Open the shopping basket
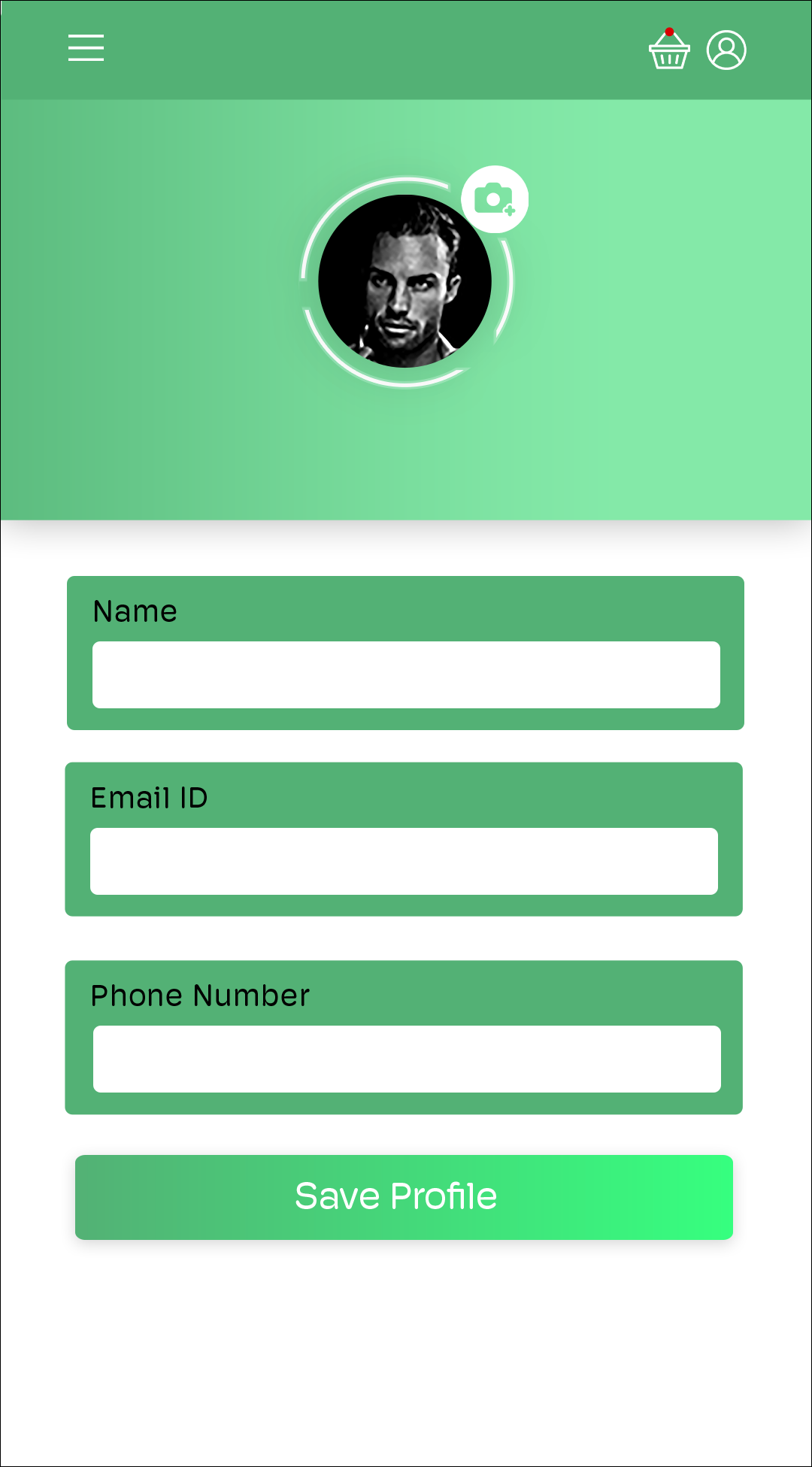The height and width of the screenshot is (1467, 812). tap(669, 50)
